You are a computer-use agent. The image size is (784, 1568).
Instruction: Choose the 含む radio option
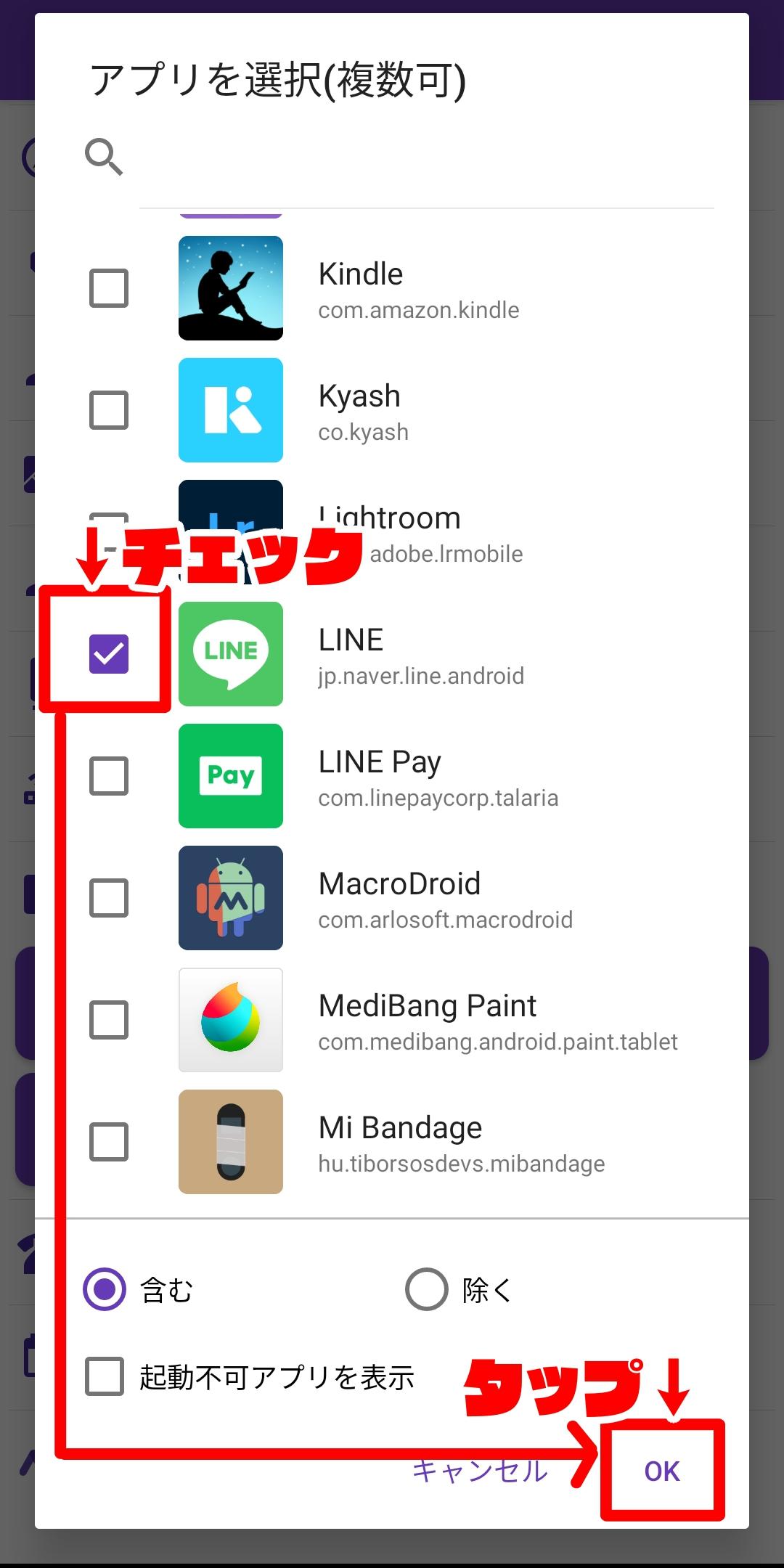[105, 1289]
